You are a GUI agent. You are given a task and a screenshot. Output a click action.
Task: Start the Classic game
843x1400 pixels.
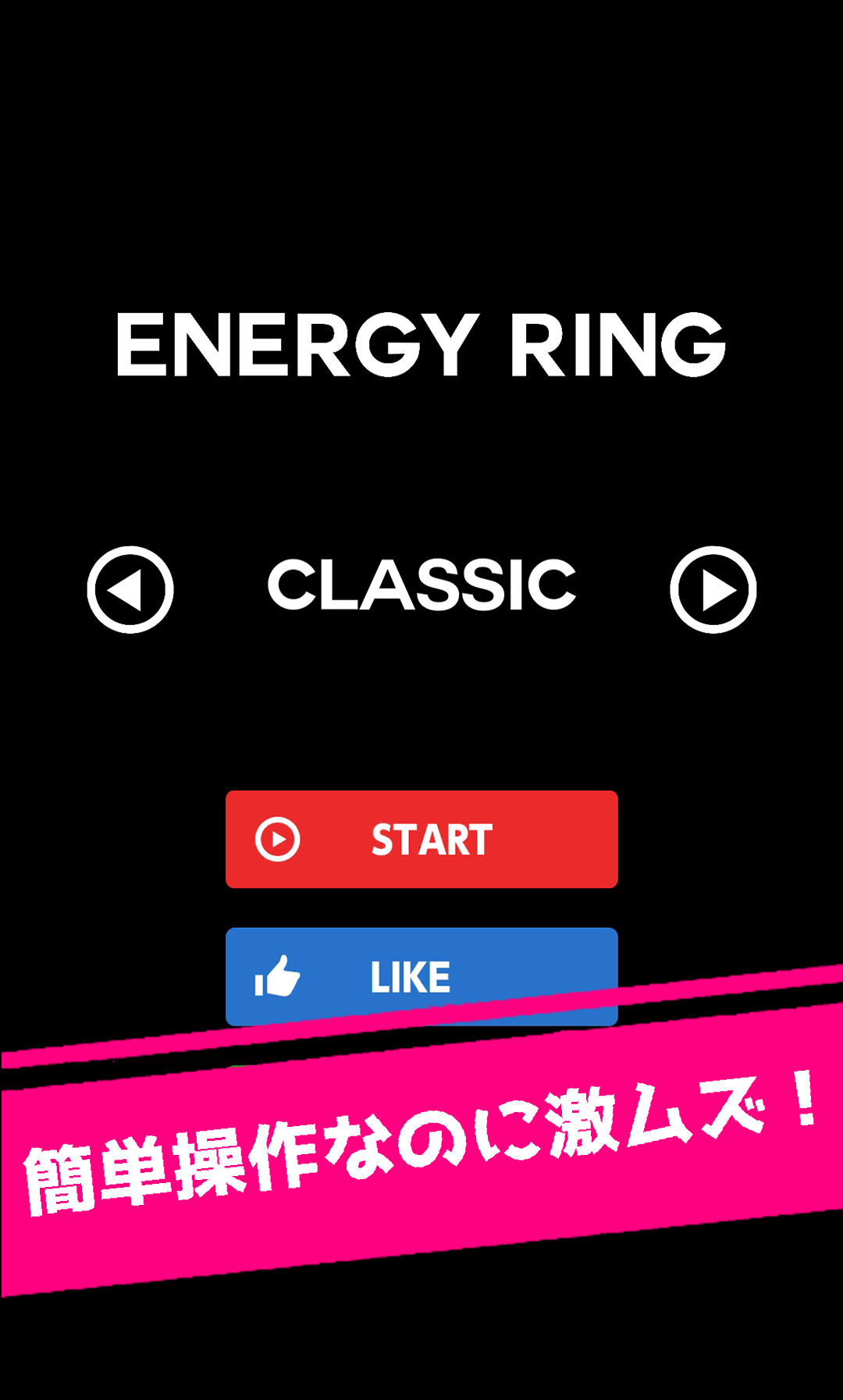[x=421, y=839]
